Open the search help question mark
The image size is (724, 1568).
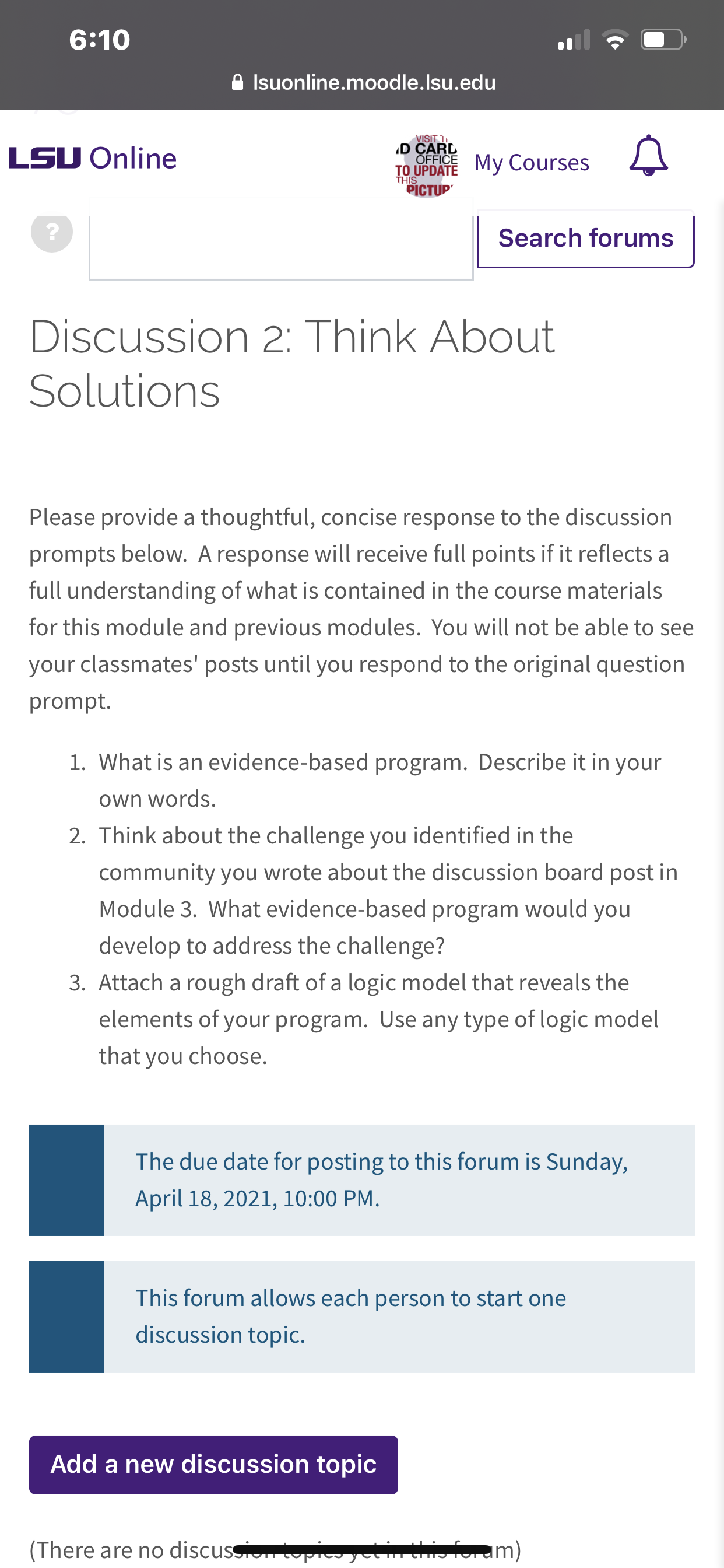click(x=52, y=232)
